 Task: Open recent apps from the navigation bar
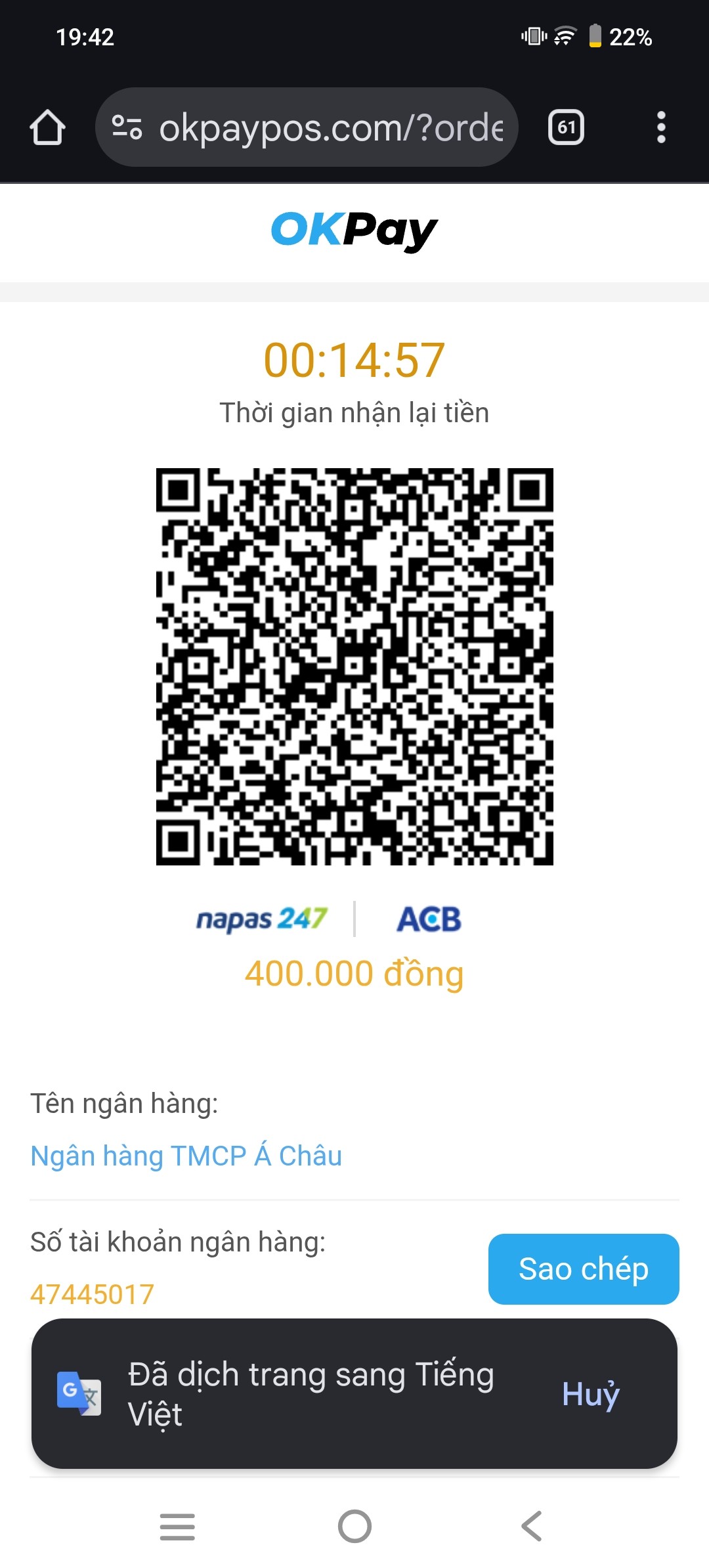[x=177, y=1526]
